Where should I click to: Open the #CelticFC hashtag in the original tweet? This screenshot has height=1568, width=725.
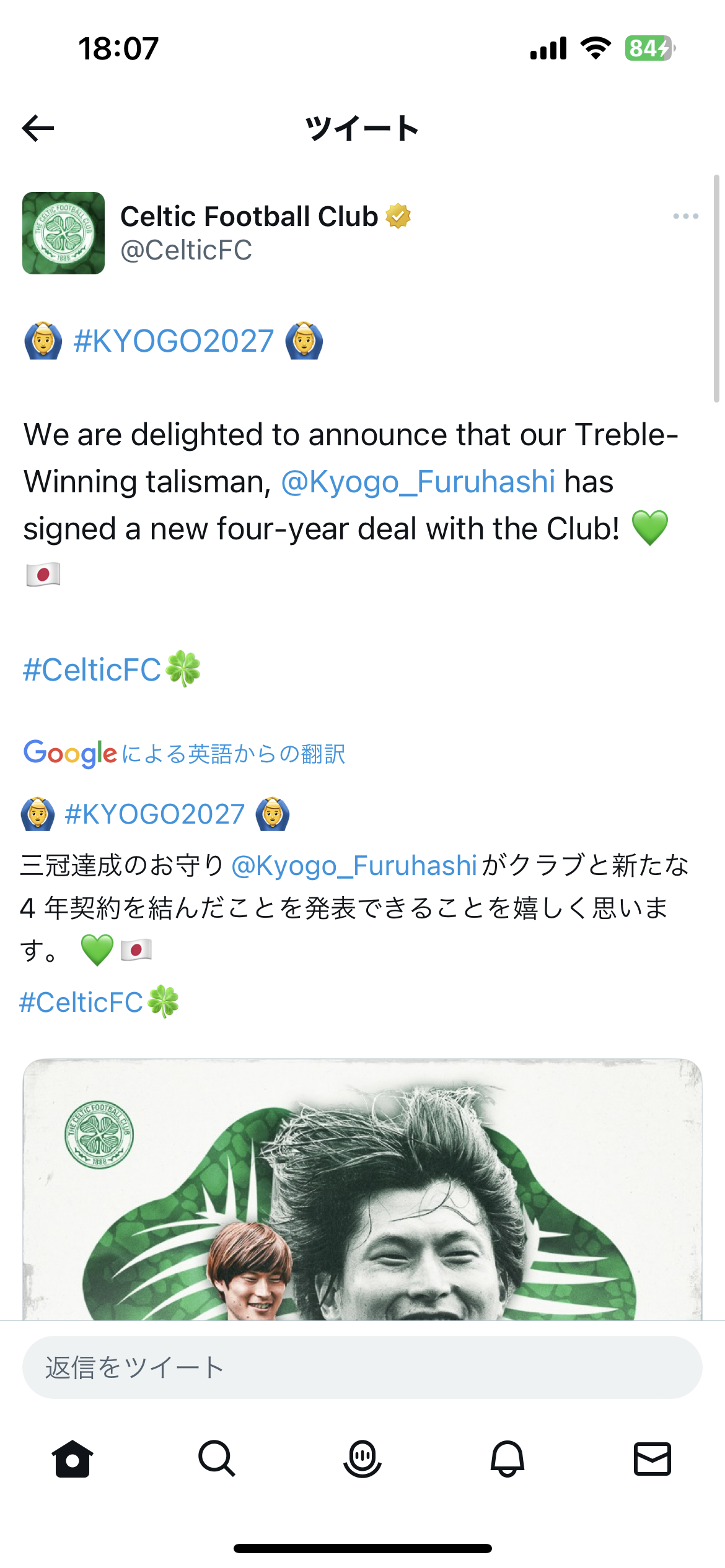click(92, 670)
